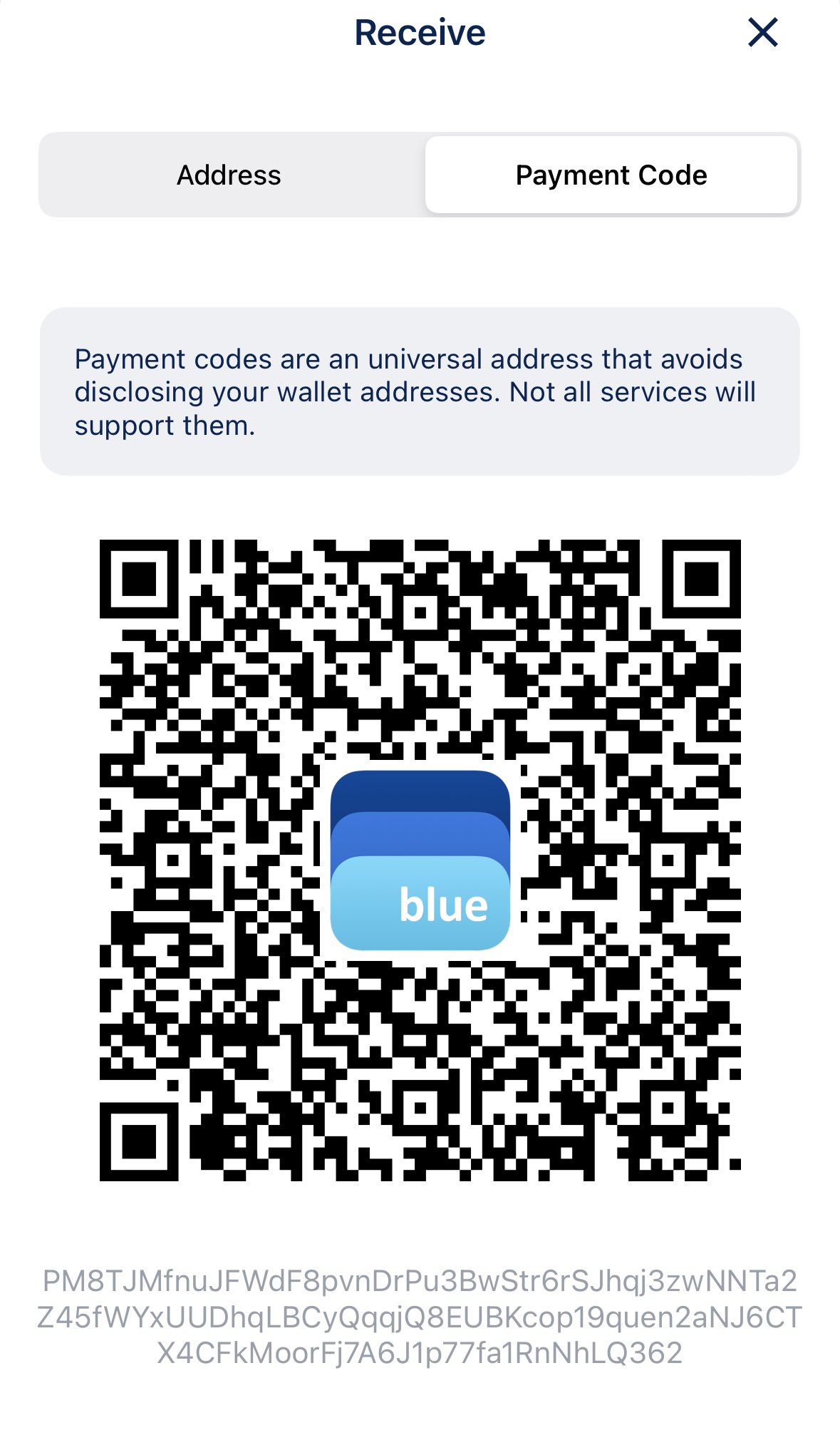Select the Payment Code tab
Image resolution: width=840 pixels, height=1455 pixels.
[x=611, y=175]
